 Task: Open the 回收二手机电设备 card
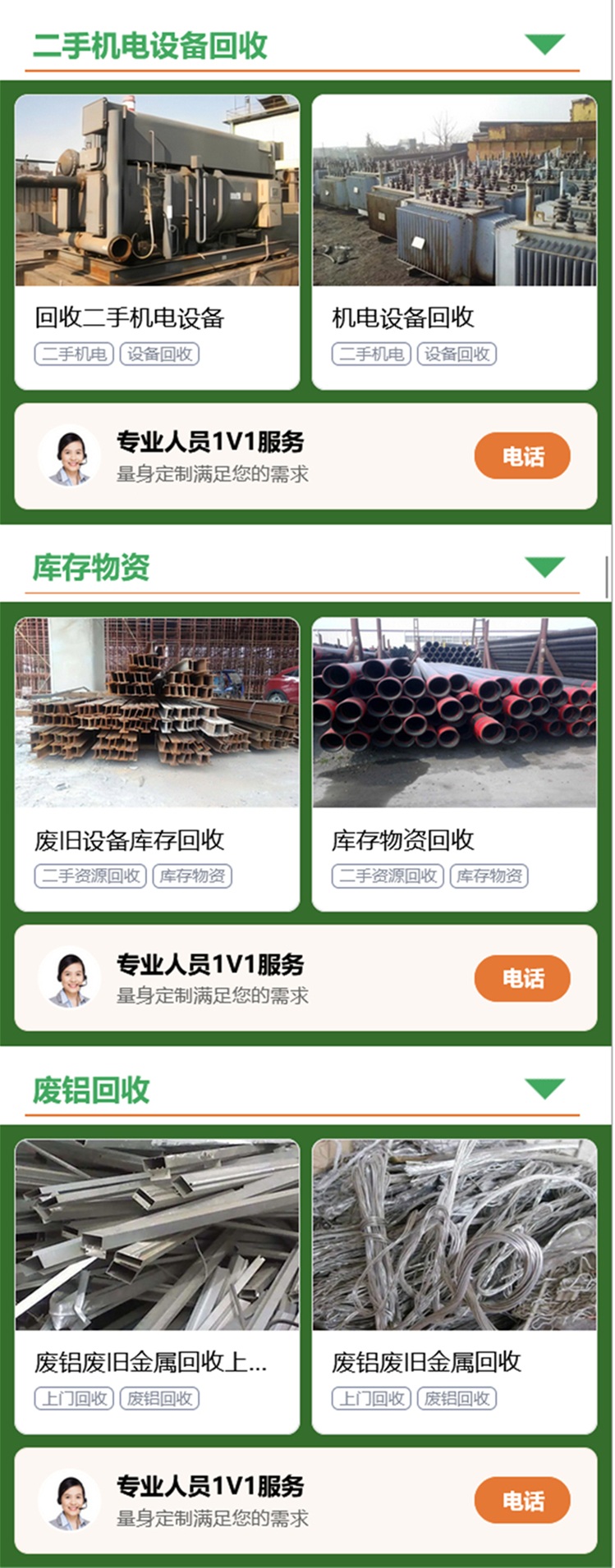point(157,241)
